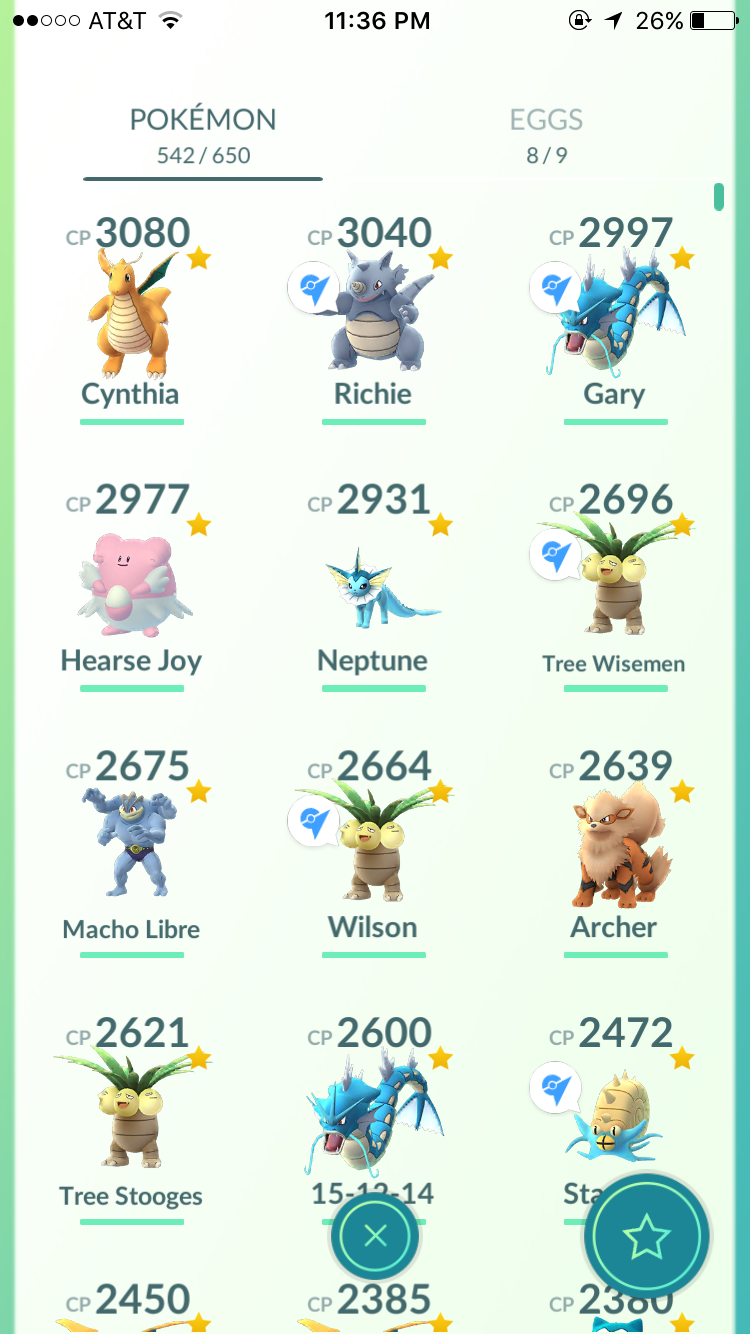750x1334 pixels.
Task: Switch to the Eggs tab
Action: pos(546,137)
